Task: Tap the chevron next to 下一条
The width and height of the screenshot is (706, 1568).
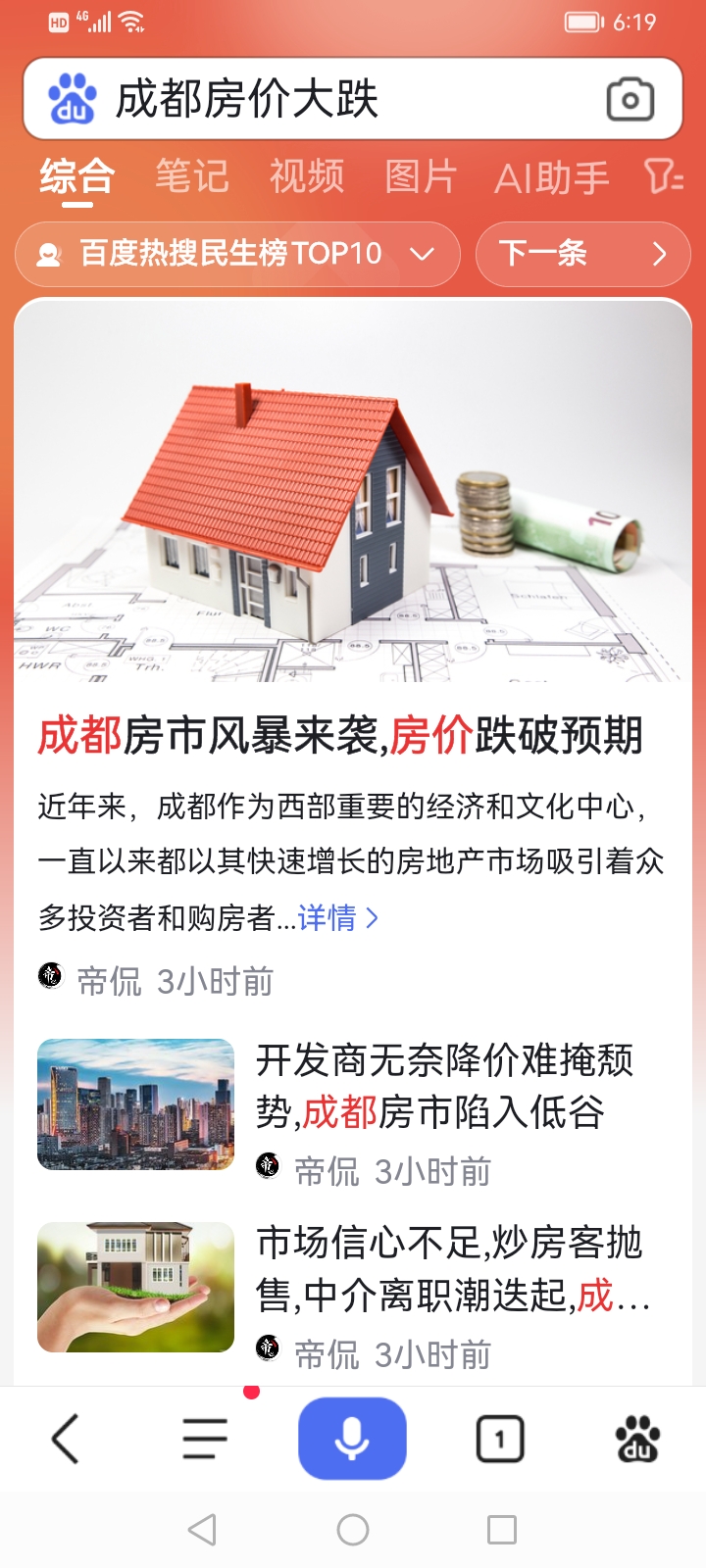Action: [x=660, y=254]
